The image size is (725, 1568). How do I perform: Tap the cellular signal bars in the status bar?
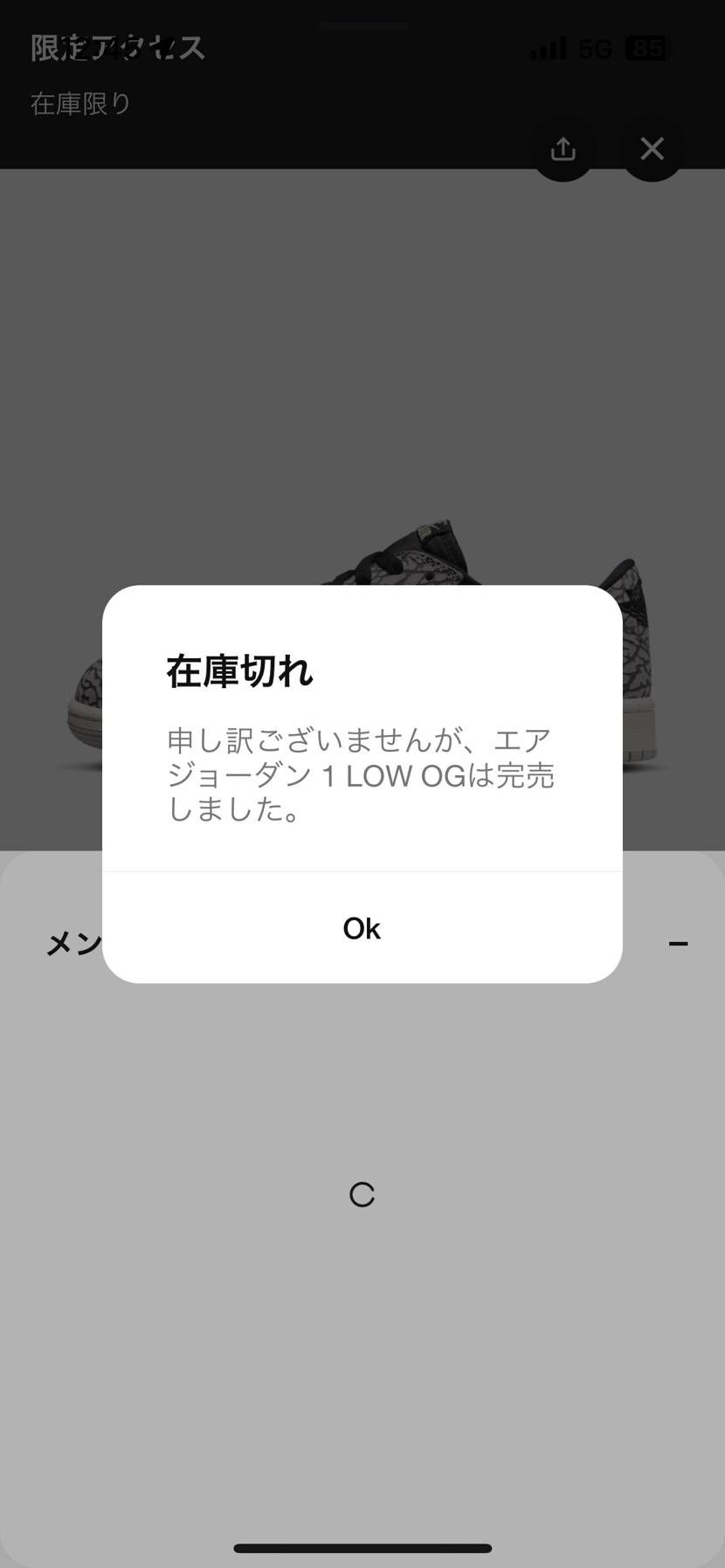point(546,48)
